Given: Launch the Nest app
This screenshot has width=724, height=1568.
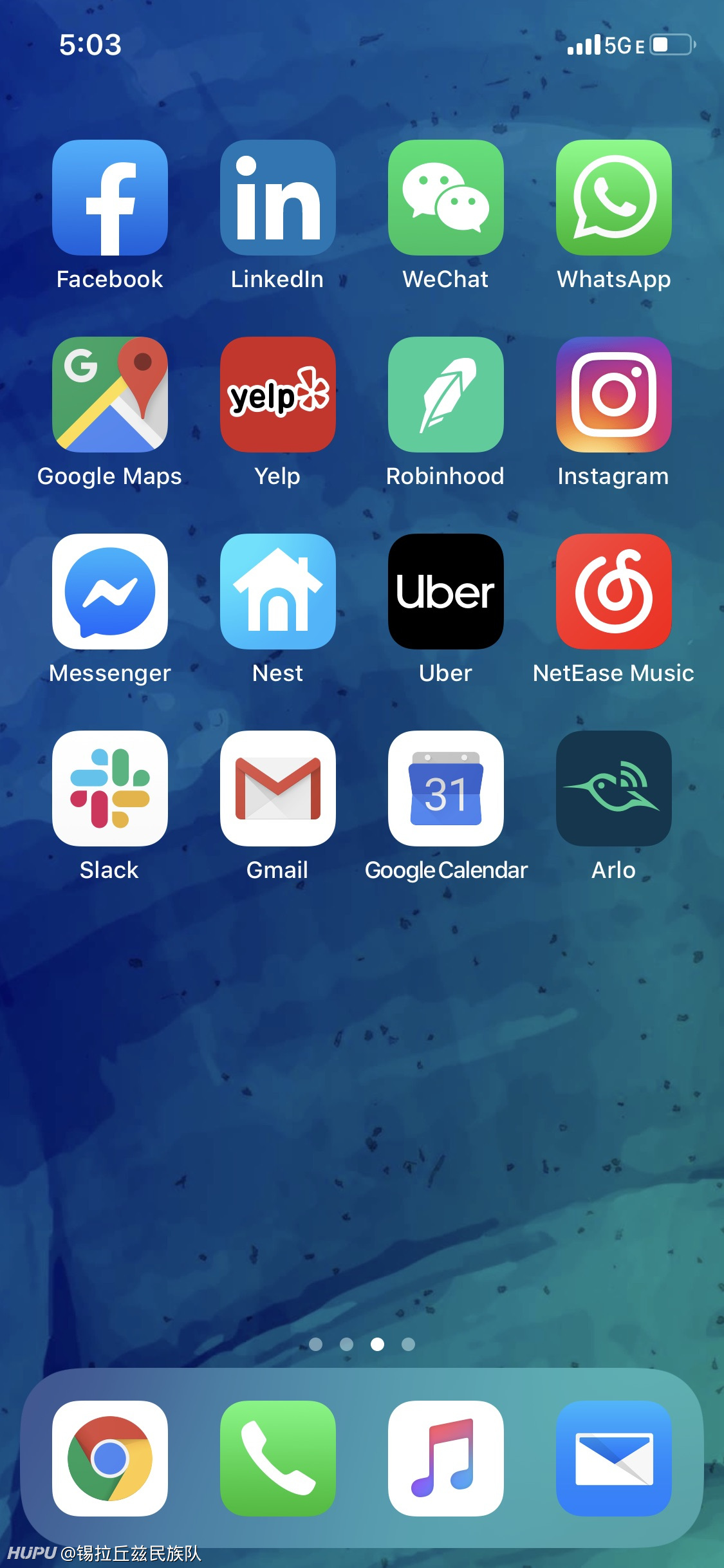Looking at the screenshot, I should 278,592.
